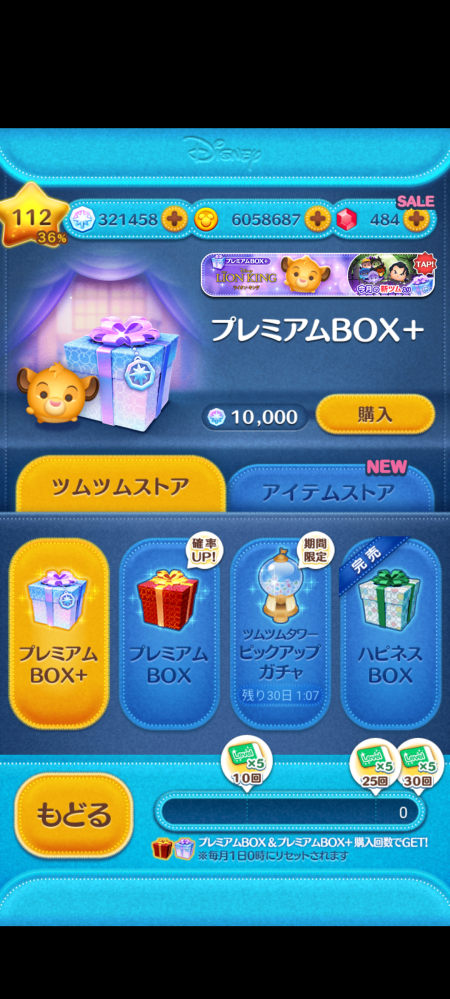Switch to the アイテムストア tab

[x=330, y=491]
